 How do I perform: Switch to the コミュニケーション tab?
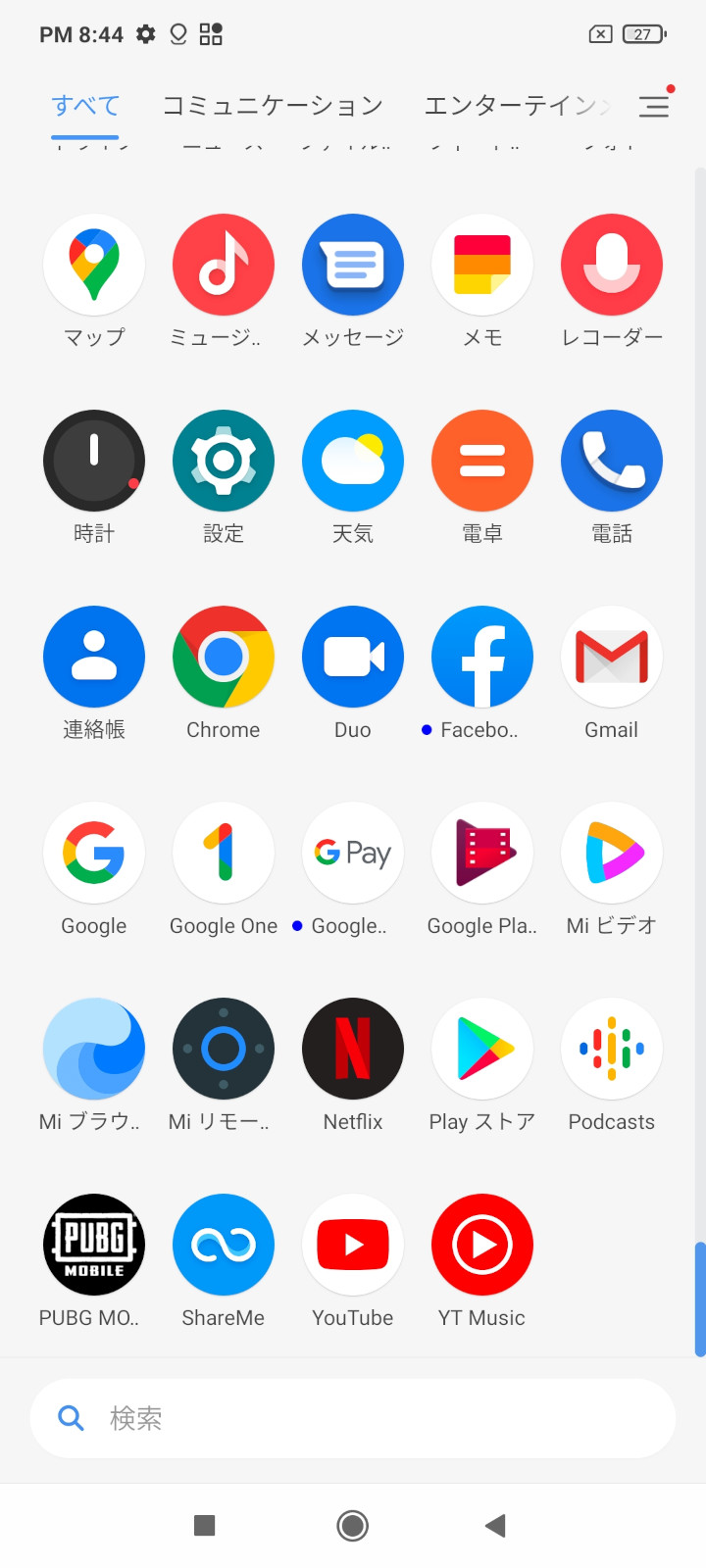pos(273,106)
